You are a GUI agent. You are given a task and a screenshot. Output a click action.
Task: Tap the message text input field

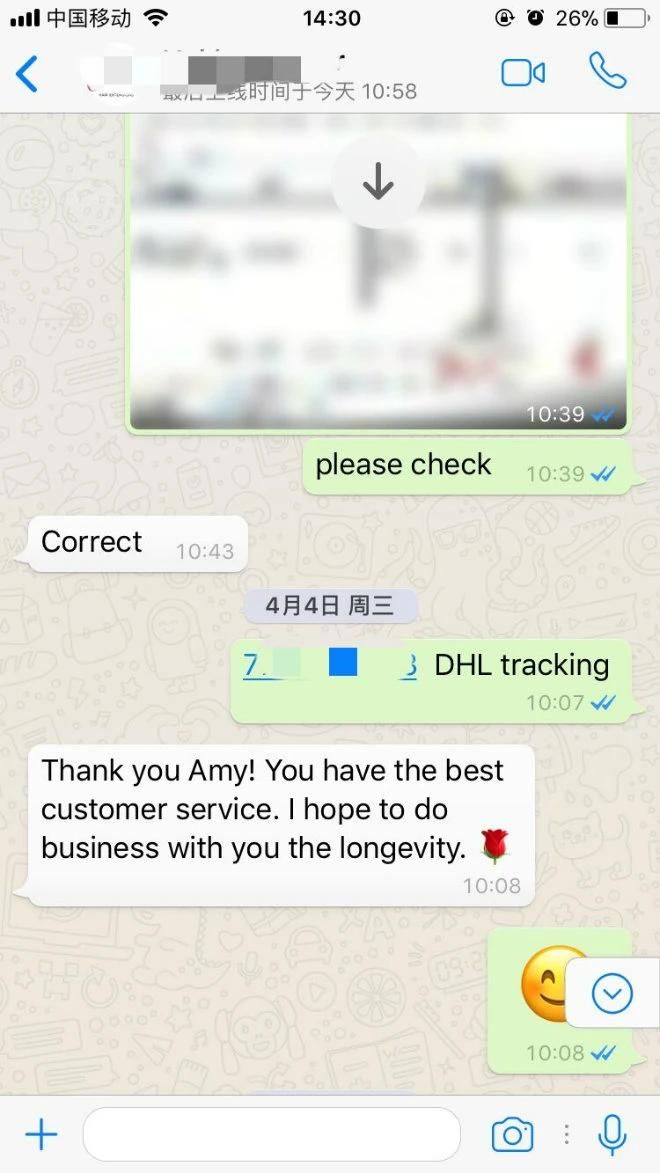click(x=271, y=1134)
